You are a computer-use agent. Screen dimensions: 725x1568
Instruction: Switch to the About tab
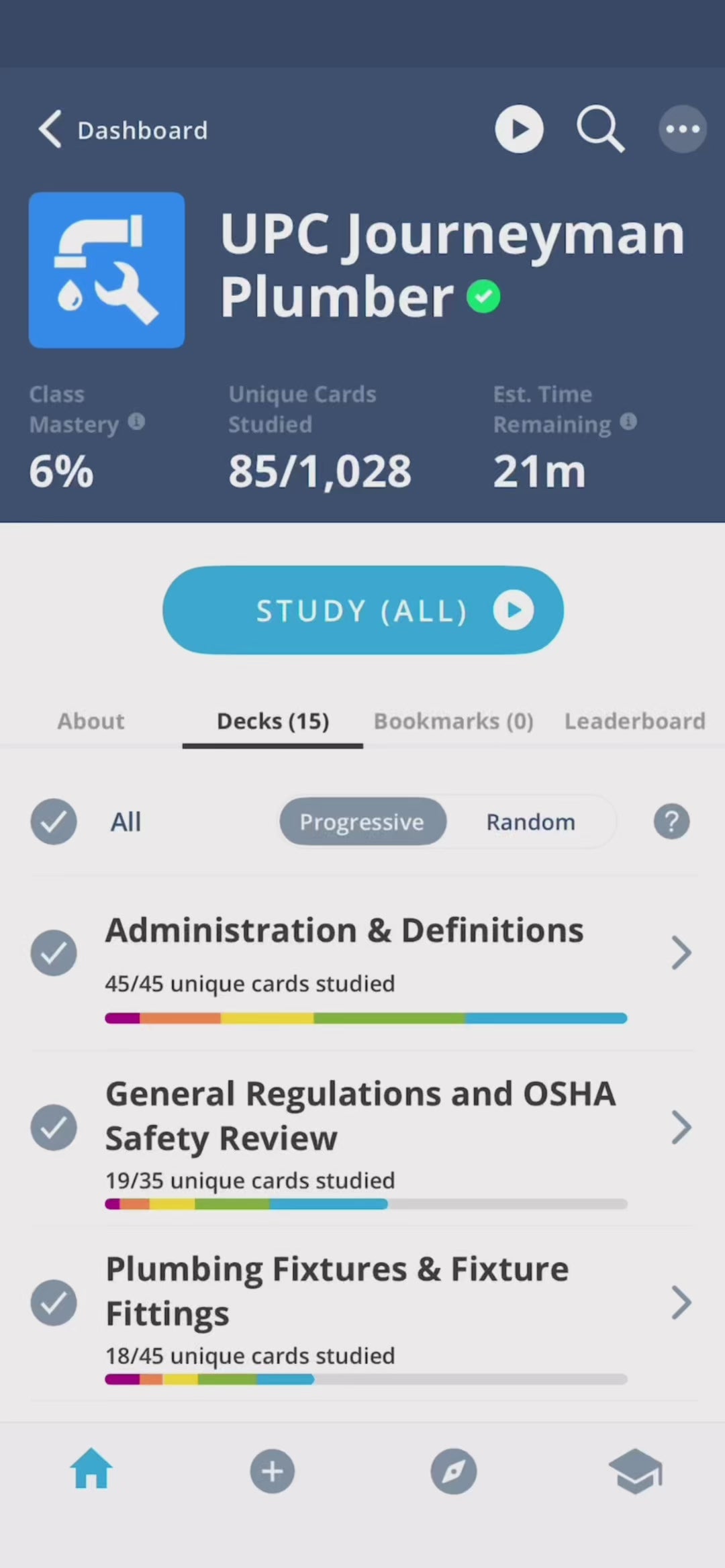[x=91, y=721]
